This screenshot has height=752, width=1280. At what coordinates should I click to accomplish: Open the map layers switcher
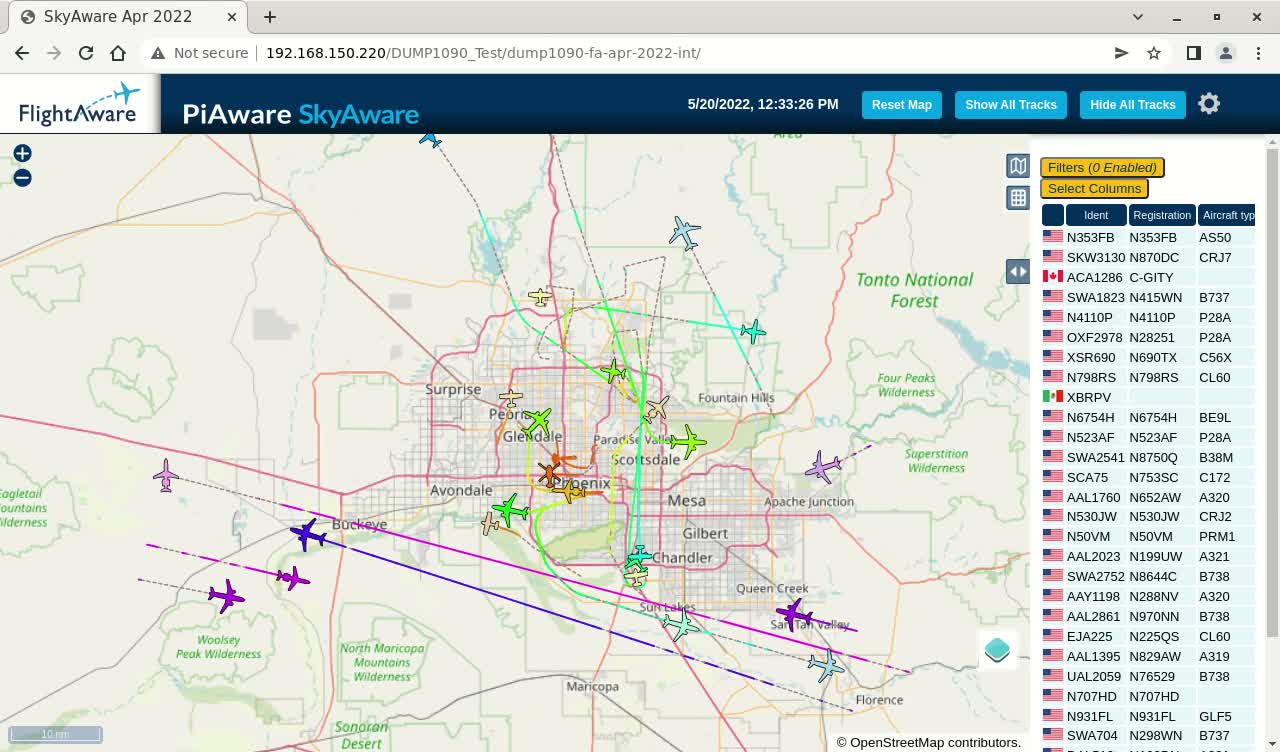997,650
